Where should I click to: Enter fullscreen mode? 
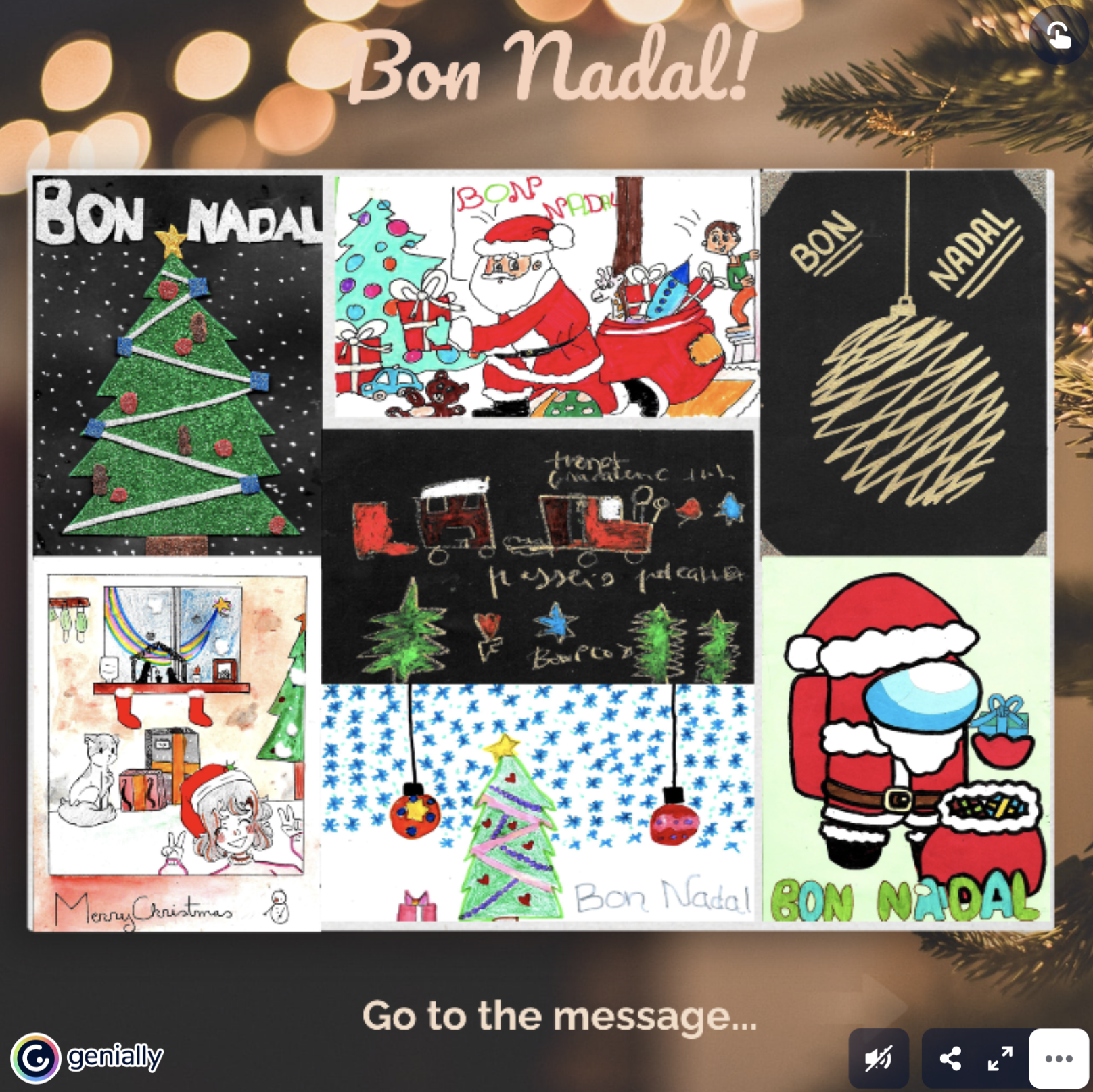(x=1000, y=1058)
